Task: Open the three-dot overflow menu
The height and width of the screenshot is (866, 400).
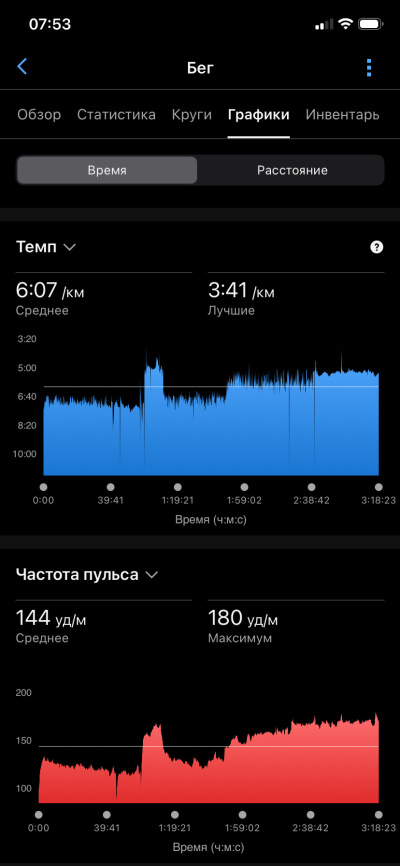Action: (x=369, y=67)
